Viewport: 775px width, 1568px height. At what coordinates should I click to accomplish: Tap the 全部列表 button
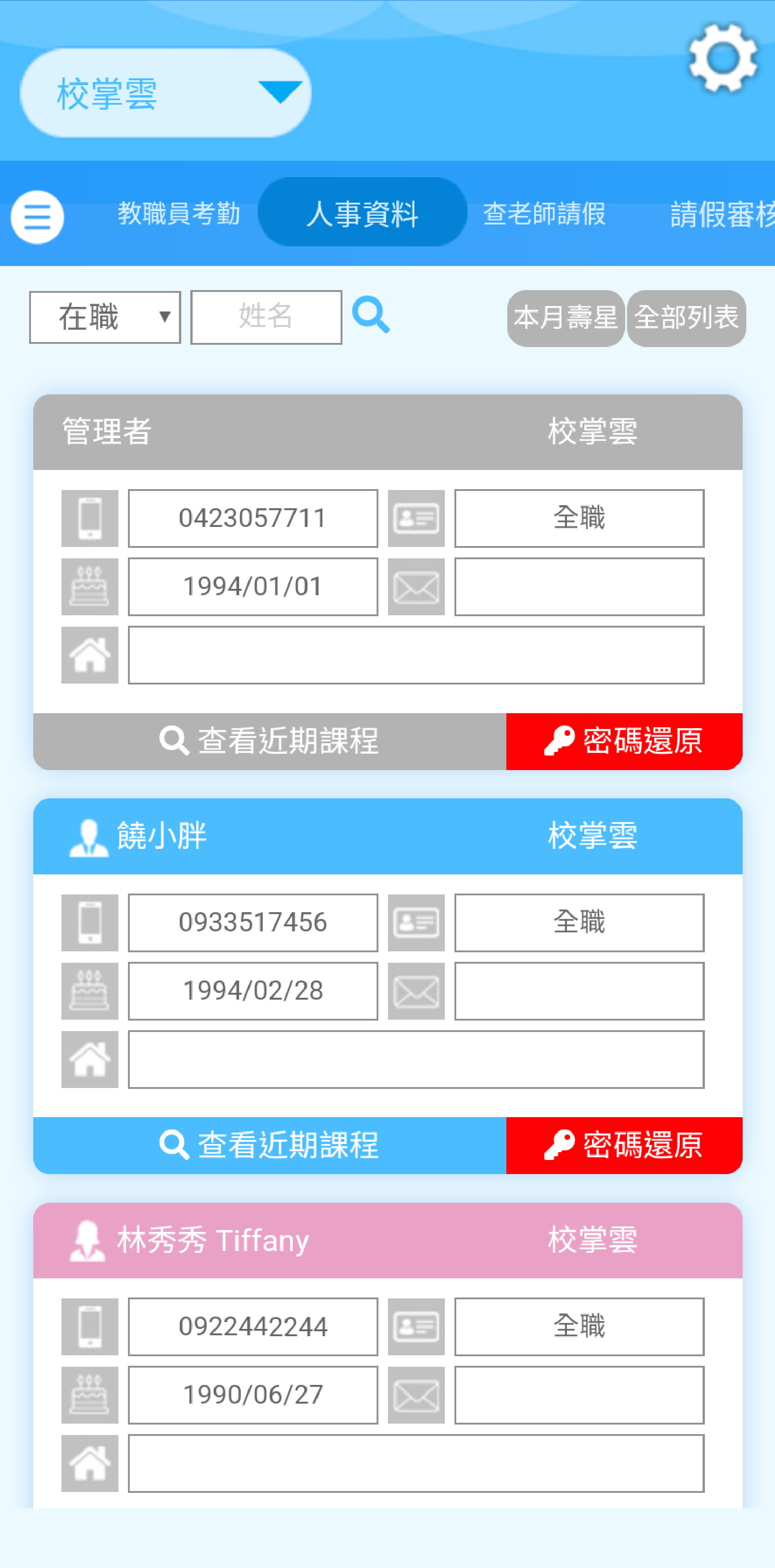[686, 318]
